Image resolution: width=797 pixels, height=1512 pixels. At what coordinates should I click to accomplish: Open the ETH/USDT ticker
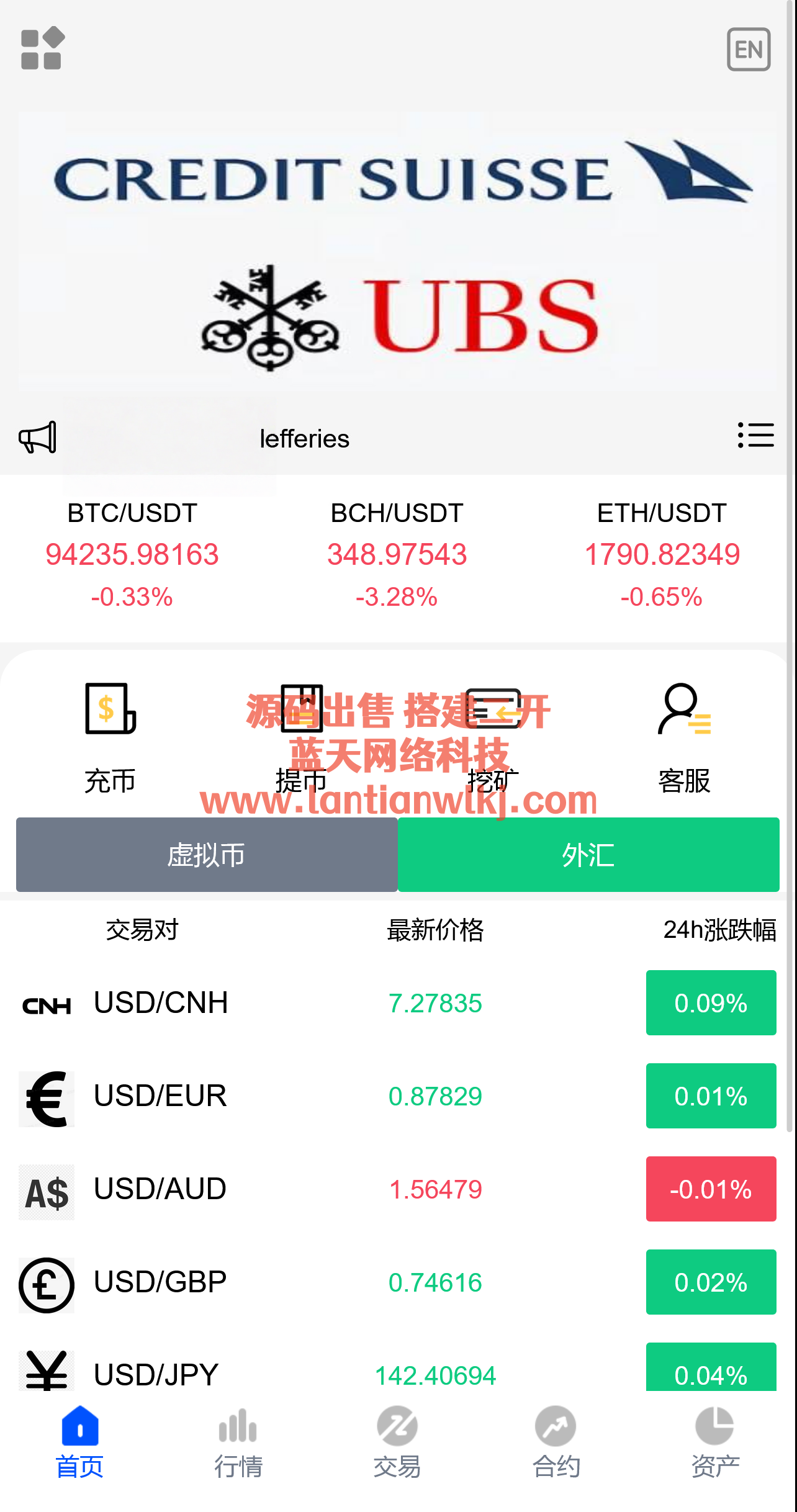click(662, 554)
